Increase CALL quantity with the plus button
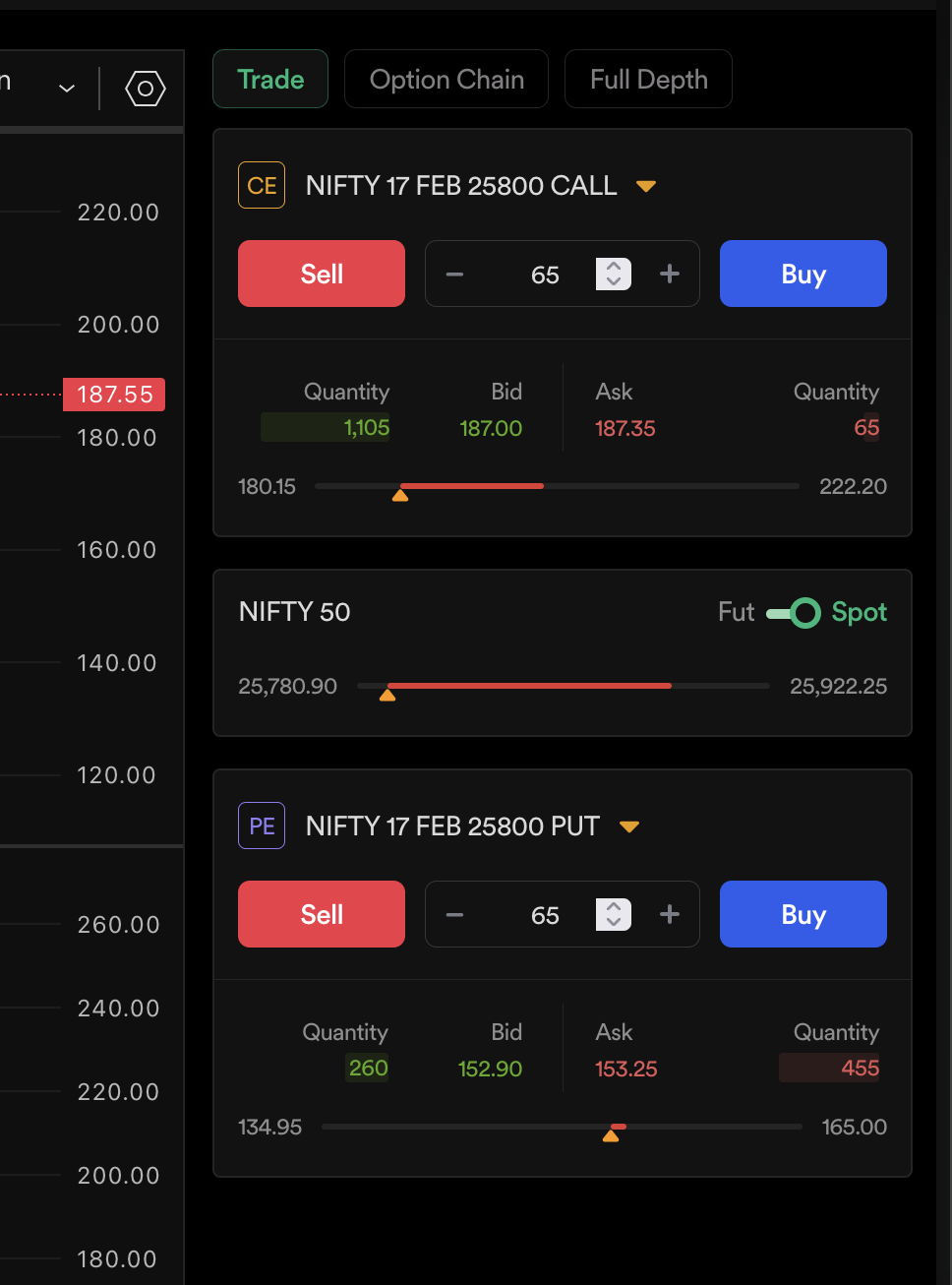This screenshot has height=1285, width=952. coord(670,274)
